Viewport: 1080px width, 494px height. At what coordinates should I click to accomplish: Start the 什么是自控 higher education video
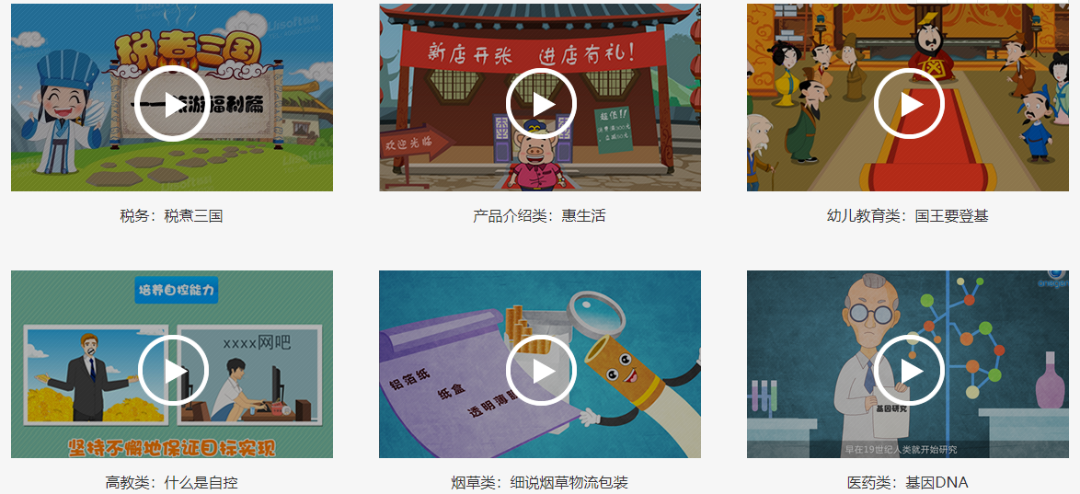(x=172, y=370)
